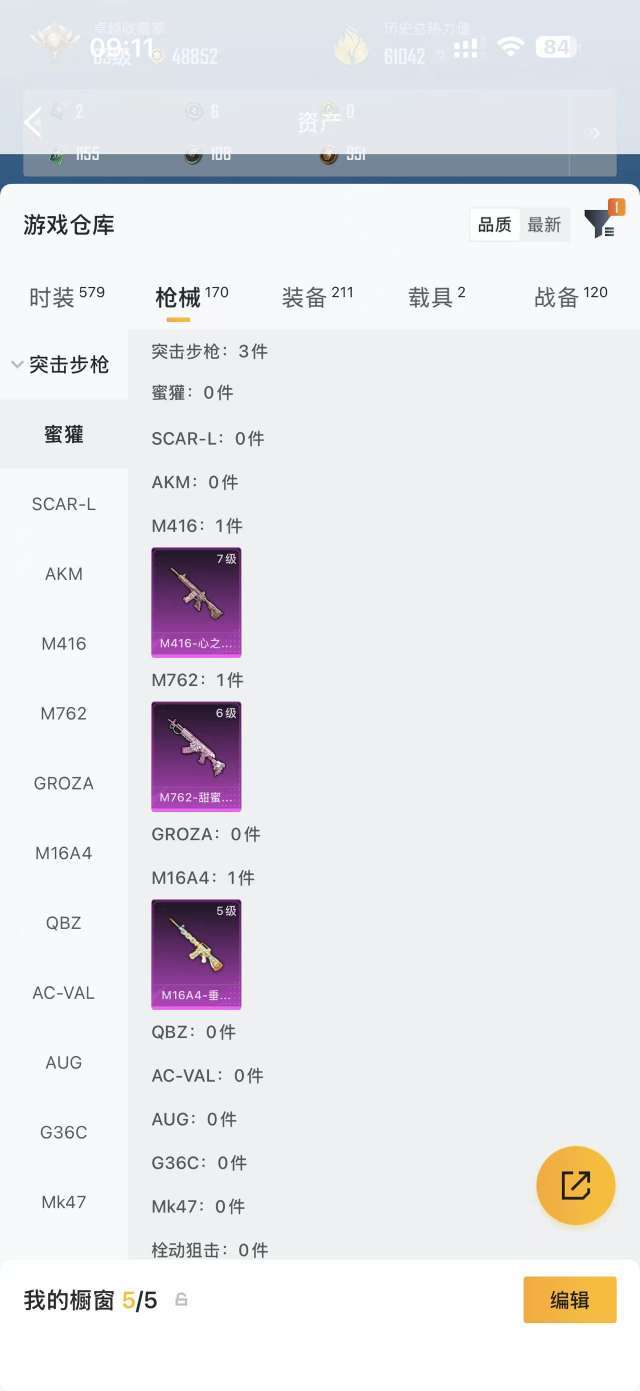Sort items by 品质

click(x=495, y=225)
